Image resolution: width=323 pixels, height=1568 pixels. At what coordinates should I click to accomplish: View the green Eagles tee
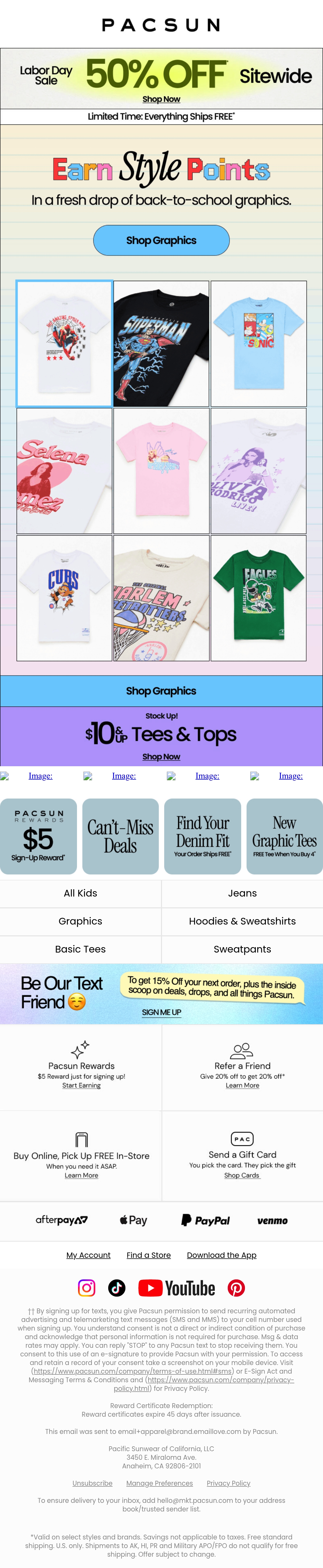tap(258, 598)
